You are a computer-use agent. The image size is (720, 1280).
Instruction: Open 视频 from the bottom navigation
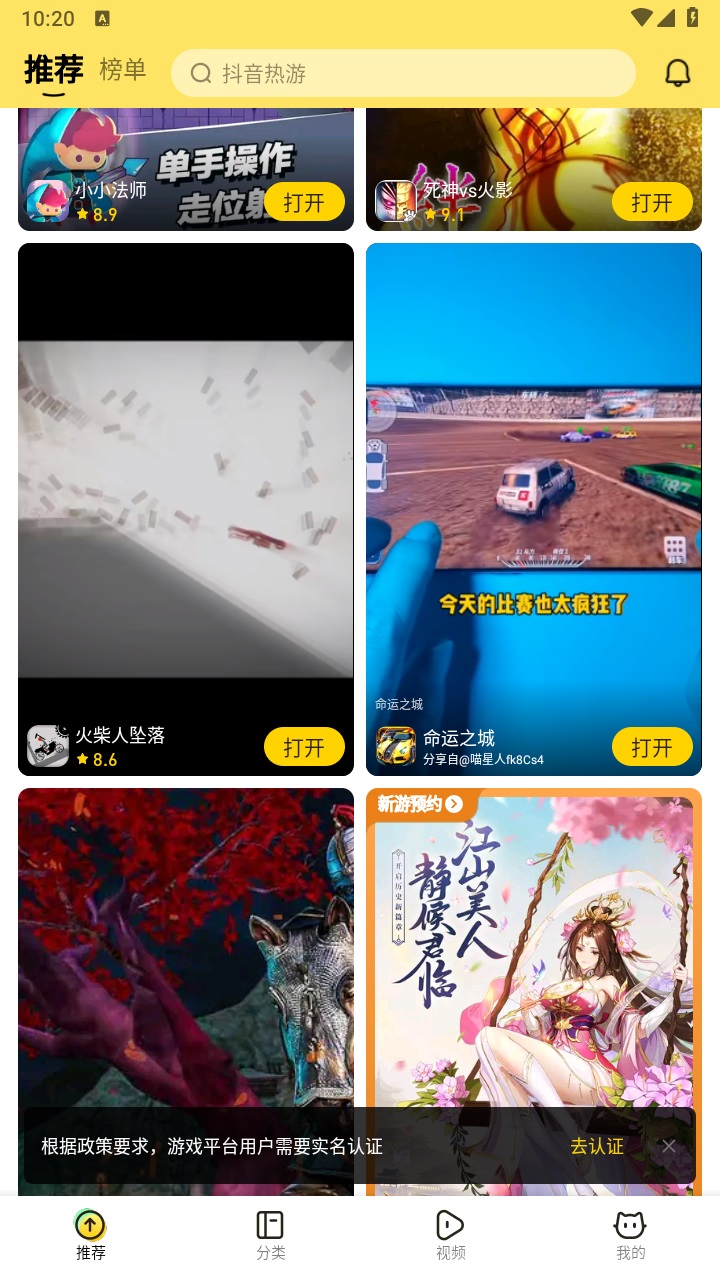[x=449, y=1233]
